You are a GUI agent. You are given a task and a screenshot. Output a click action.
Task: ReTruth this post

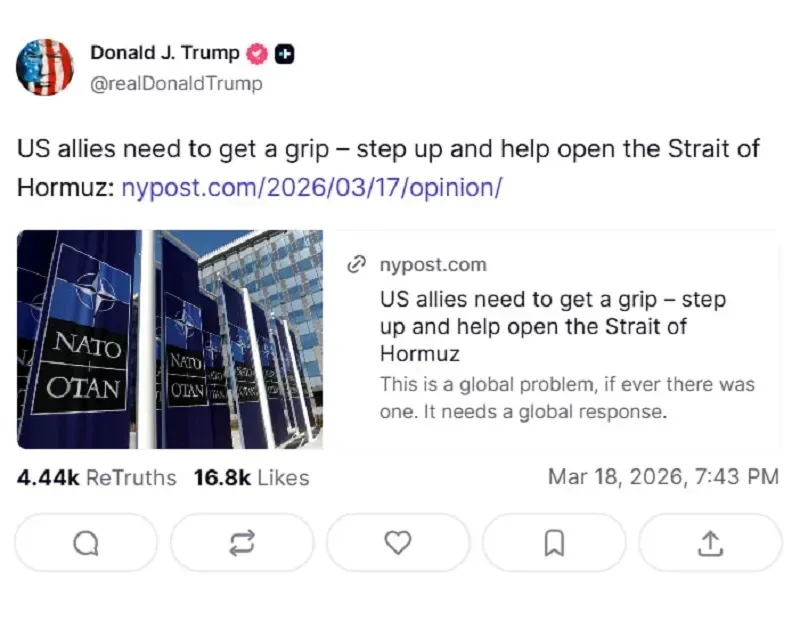[x=242, y=543]
